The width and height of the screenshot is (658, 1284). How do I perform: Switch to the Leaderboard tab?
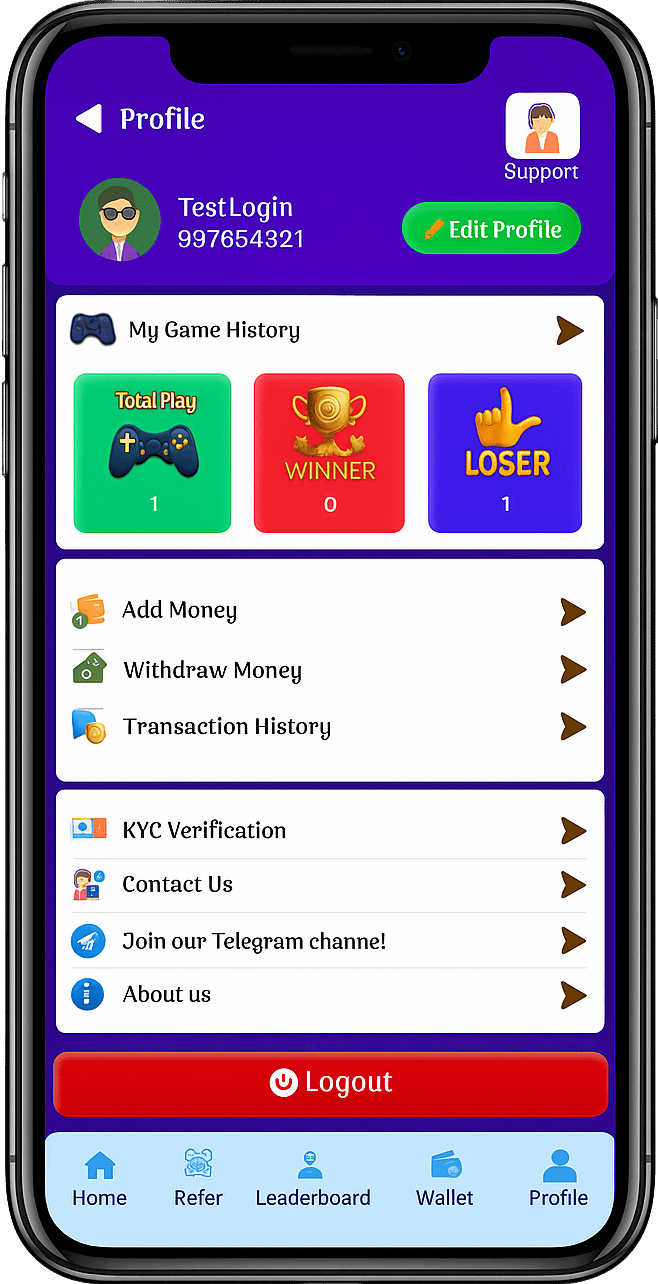[313, 1180]
